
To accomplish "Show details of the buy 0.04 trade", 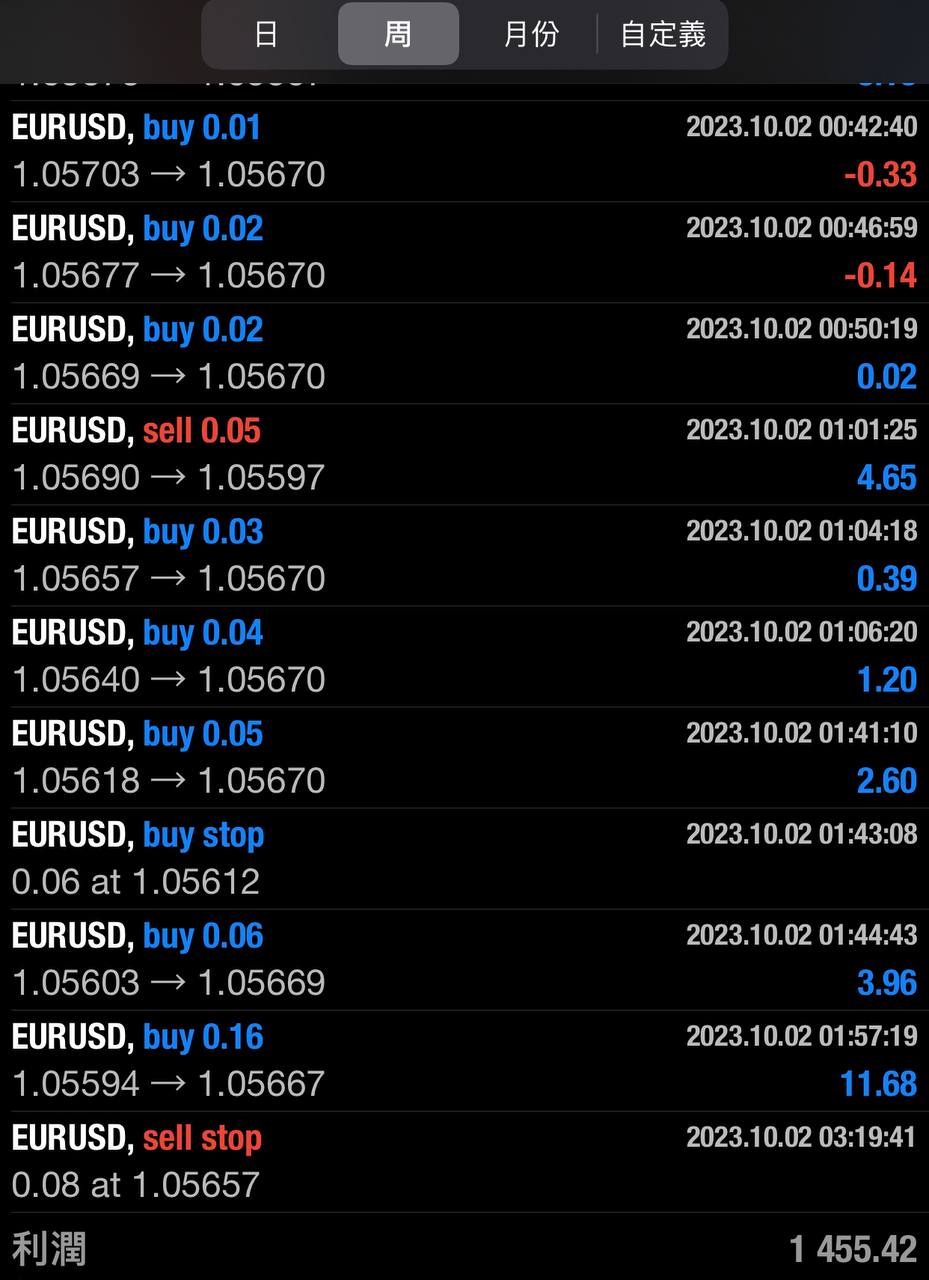I will click(x=464, y=656).
